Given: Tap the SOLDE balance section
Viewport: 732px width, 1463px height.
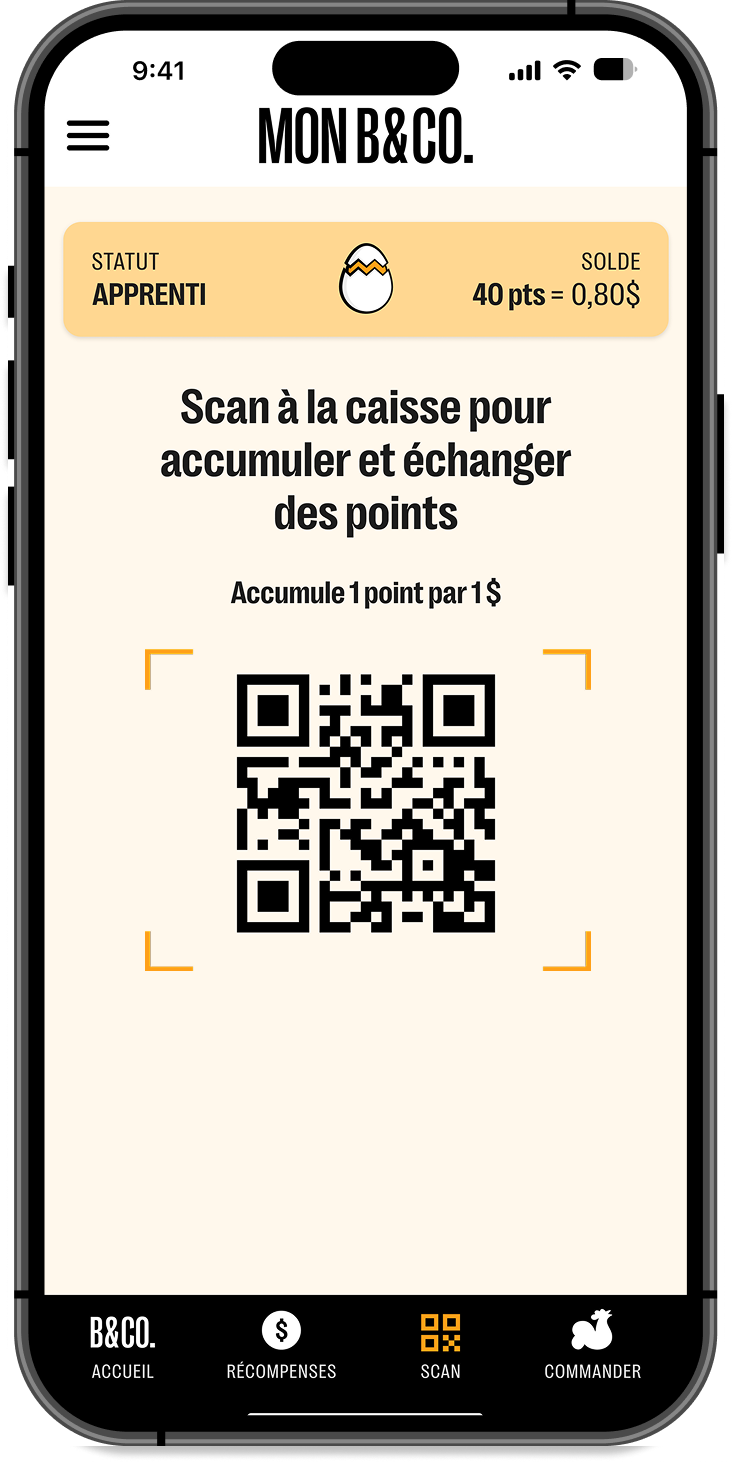Looking at the screenshot, I should (x=610, y=261).
